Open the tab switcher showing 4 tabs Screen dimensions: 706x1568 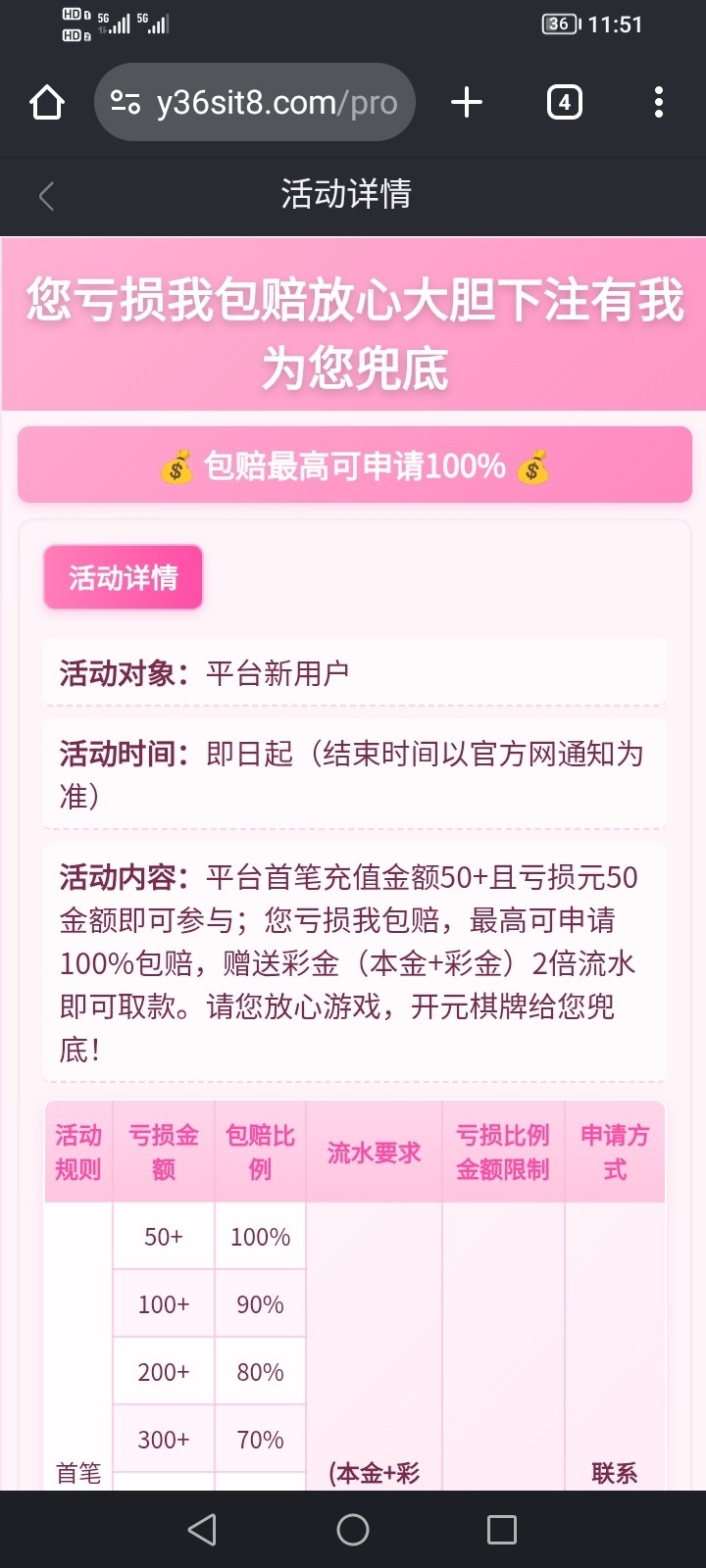pyautogui.click(x=564, y=102)
